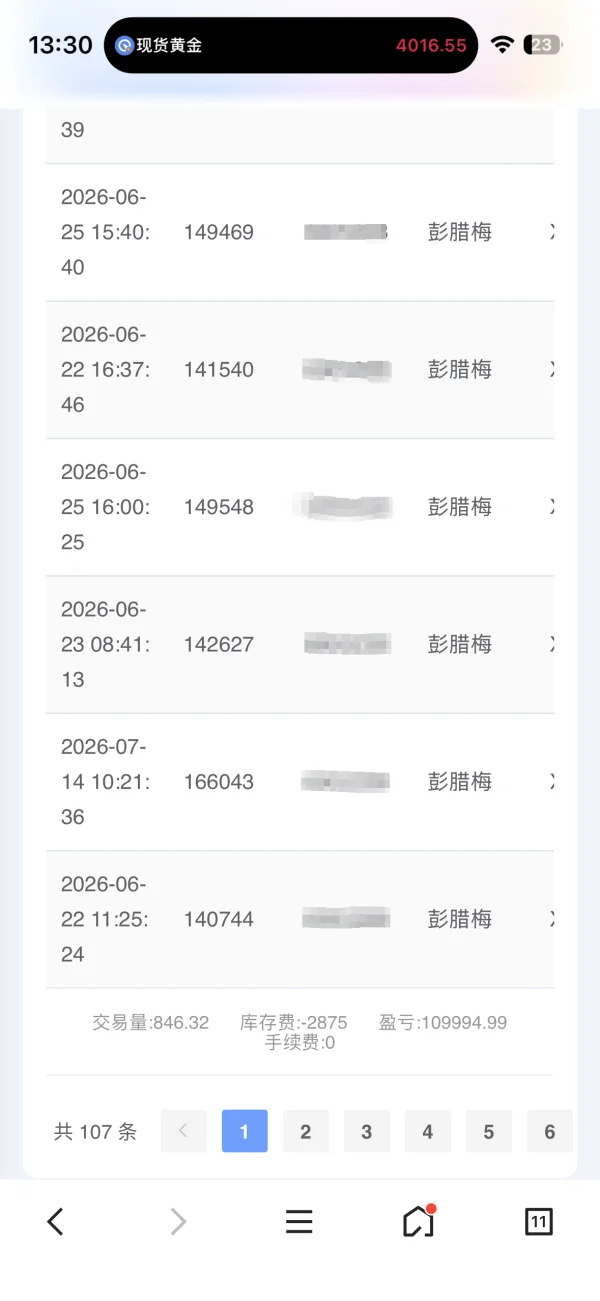
Task: Open the tab switcher showing 11 tabs
Action: [x=539, y=1221]
